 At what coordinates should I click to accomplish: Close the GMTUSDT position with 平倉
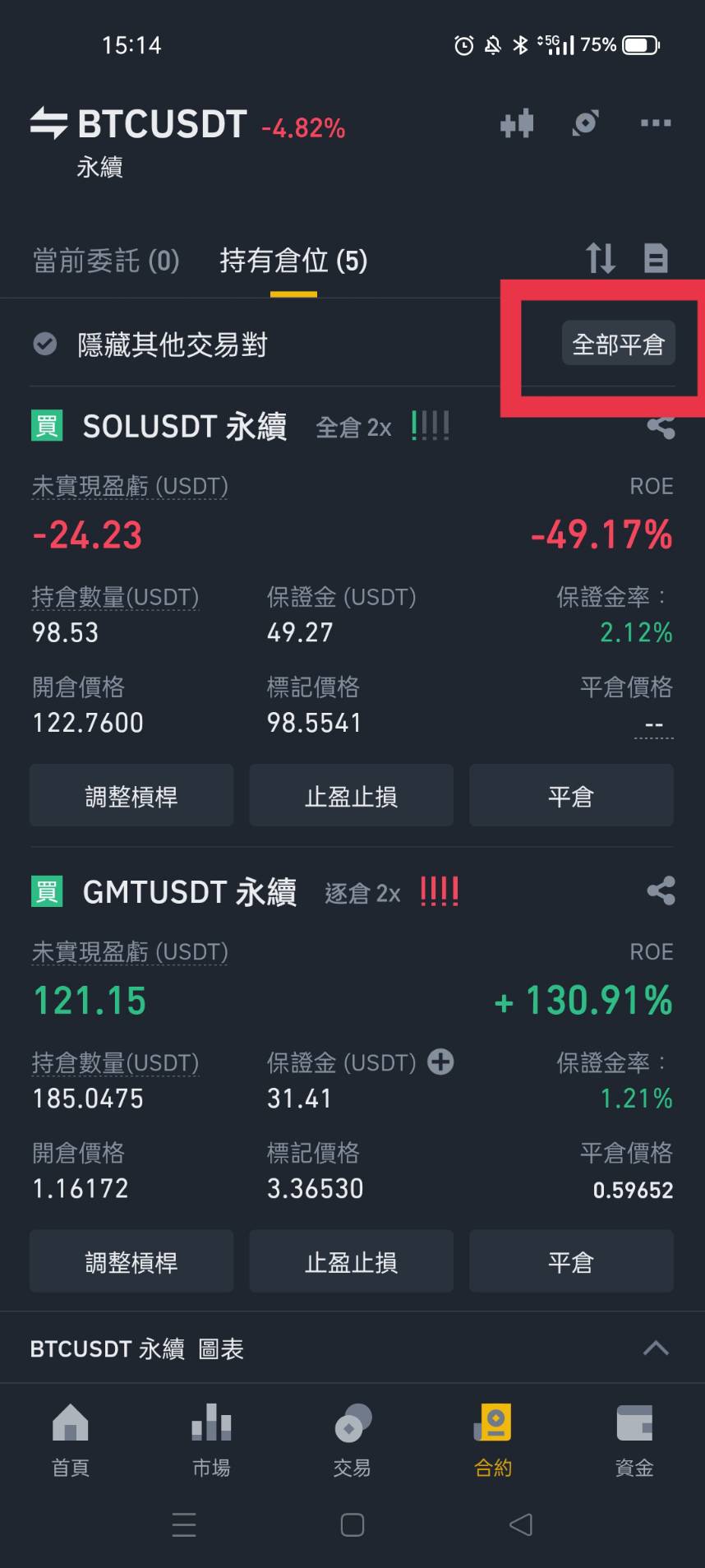tap(571, 1261)
